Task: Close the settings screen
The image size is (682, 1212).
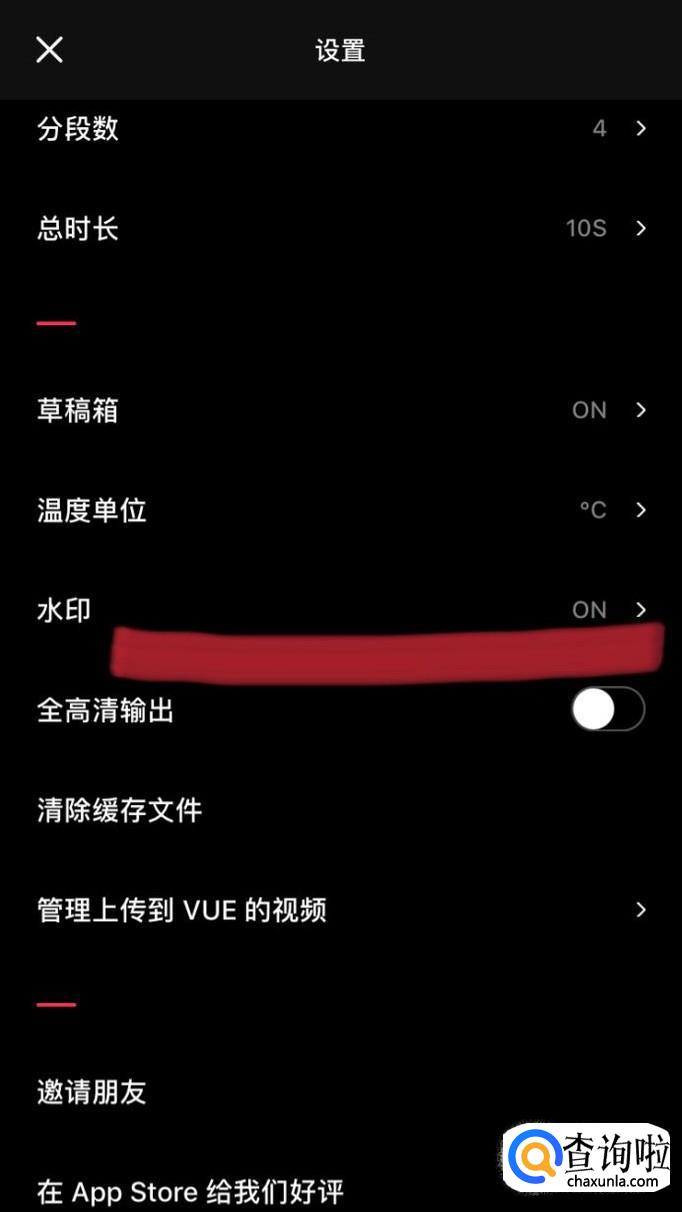Action: [x=49, y=49]
